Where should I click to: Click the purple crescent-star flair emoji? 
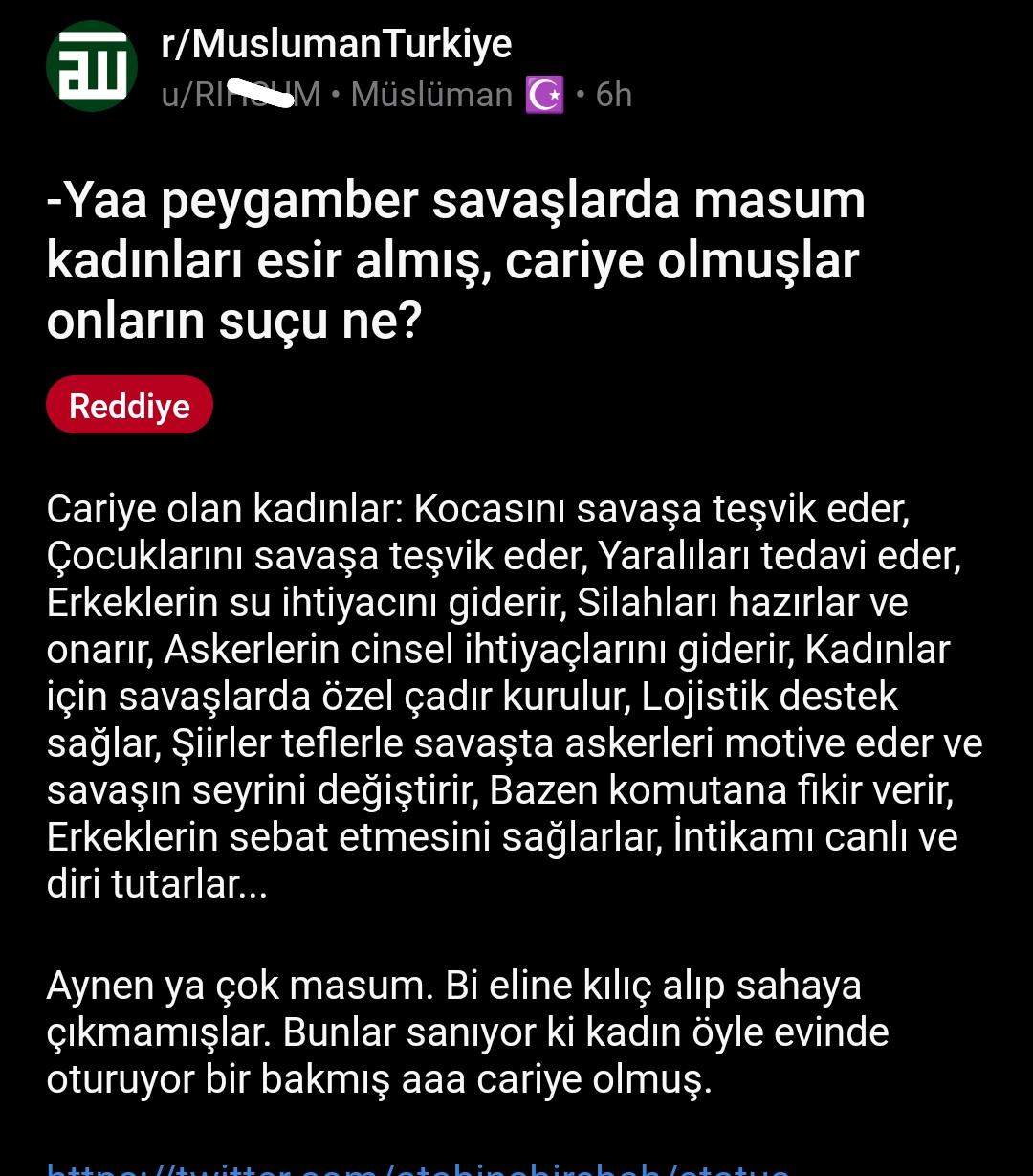(546, 94)
